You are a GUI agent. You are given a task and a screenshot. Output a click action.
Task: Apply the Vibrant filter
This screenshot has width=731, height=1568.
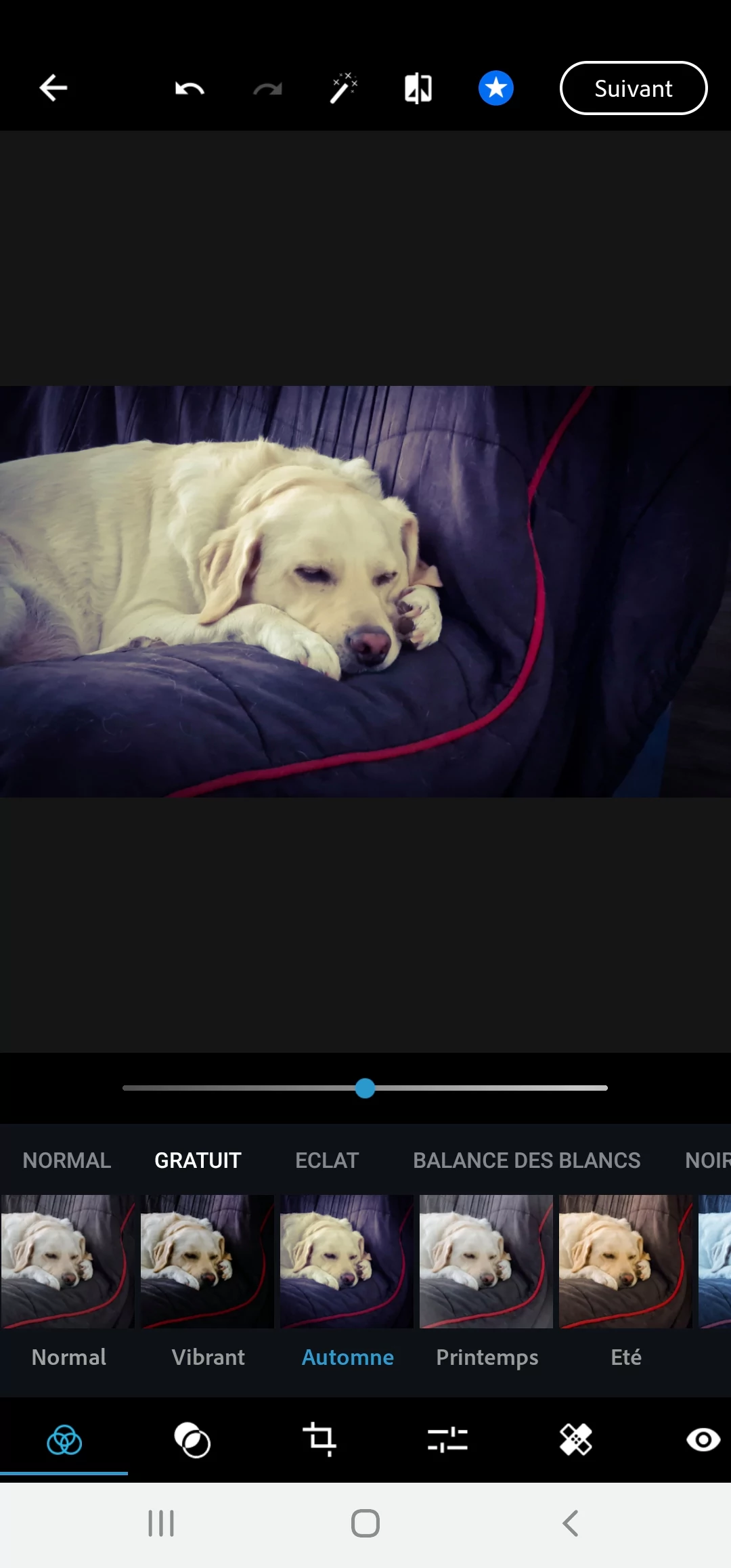(207, 1261)
